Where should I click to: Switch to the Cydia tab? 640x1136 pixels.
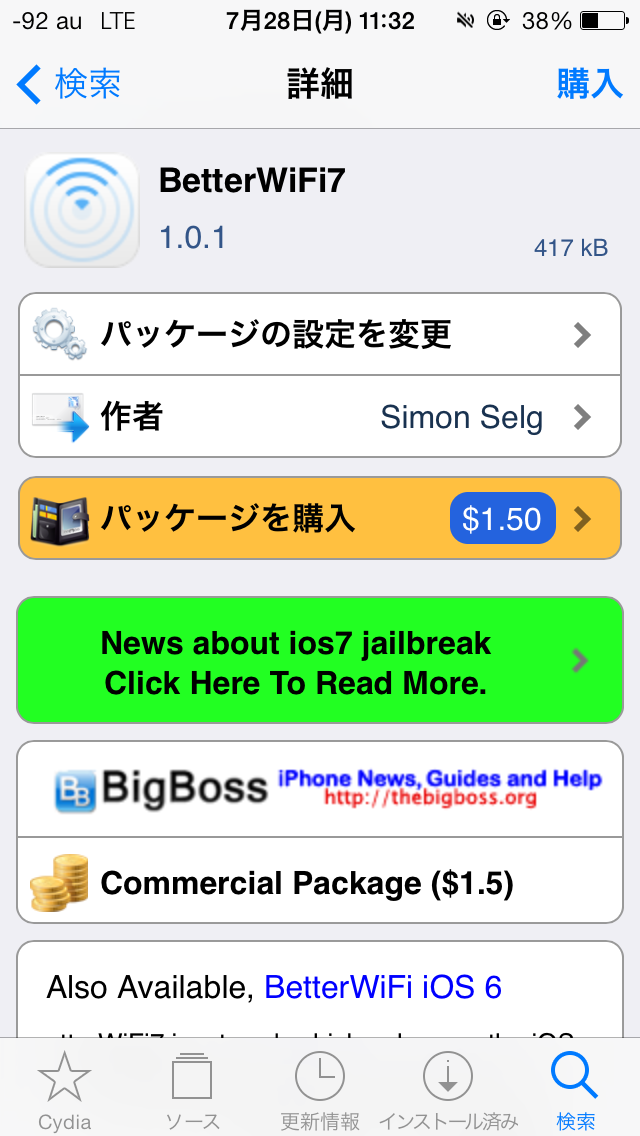[x=64, y=1088]
